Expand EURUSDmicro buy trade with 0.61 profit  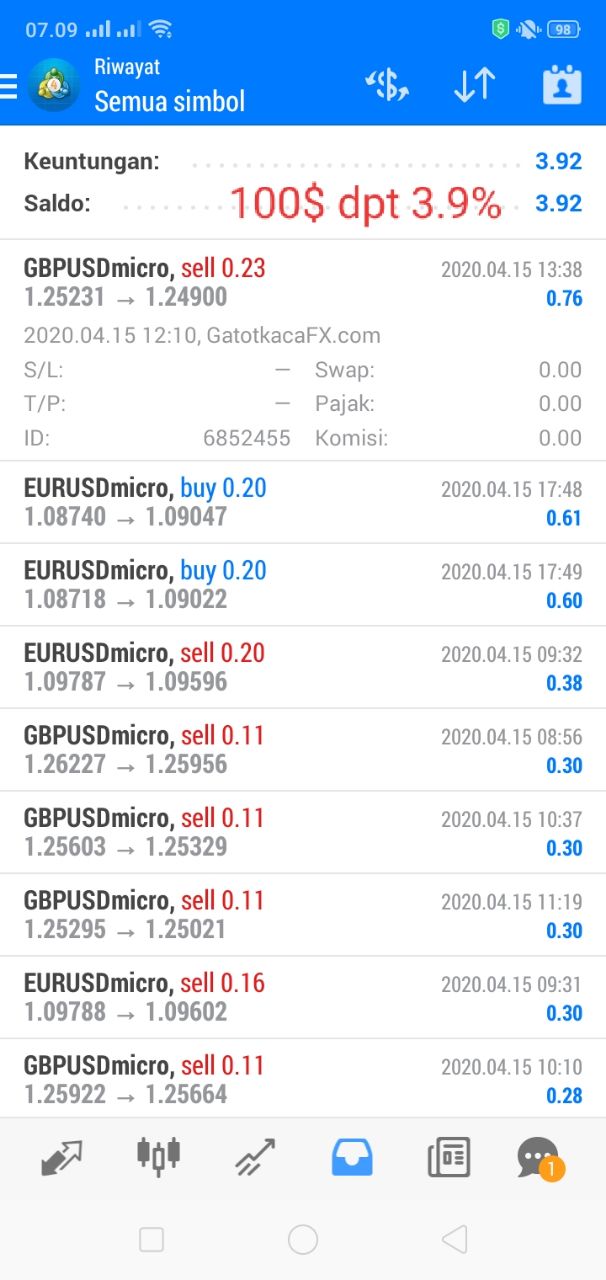(302, 502)
